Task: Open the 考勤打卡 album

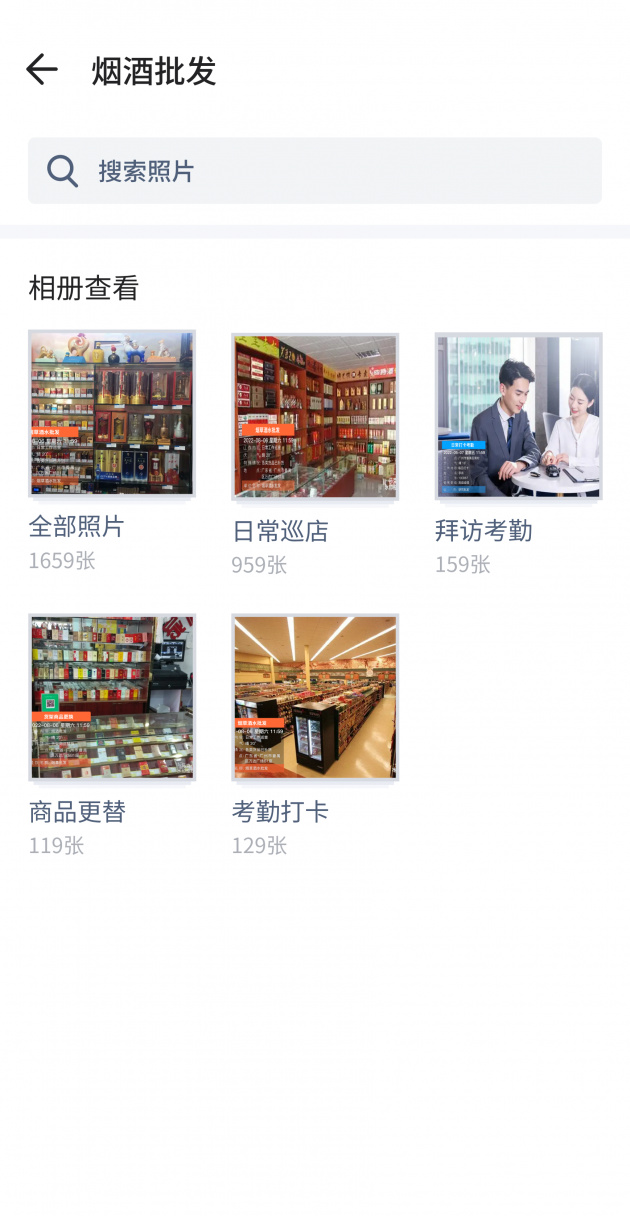Action: [315, 697]
